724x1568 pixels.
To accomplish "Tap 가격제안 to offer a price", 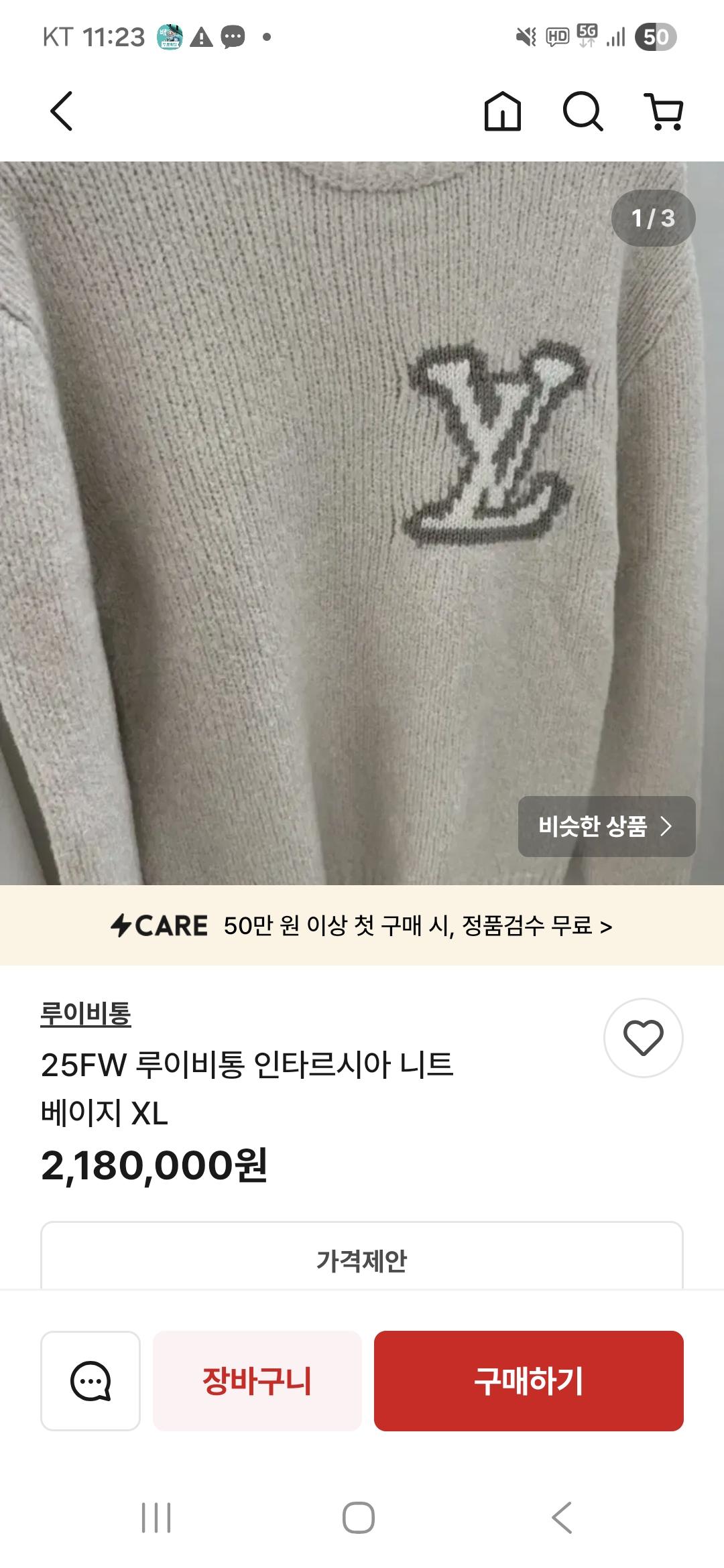I will tap(362, 1260).
